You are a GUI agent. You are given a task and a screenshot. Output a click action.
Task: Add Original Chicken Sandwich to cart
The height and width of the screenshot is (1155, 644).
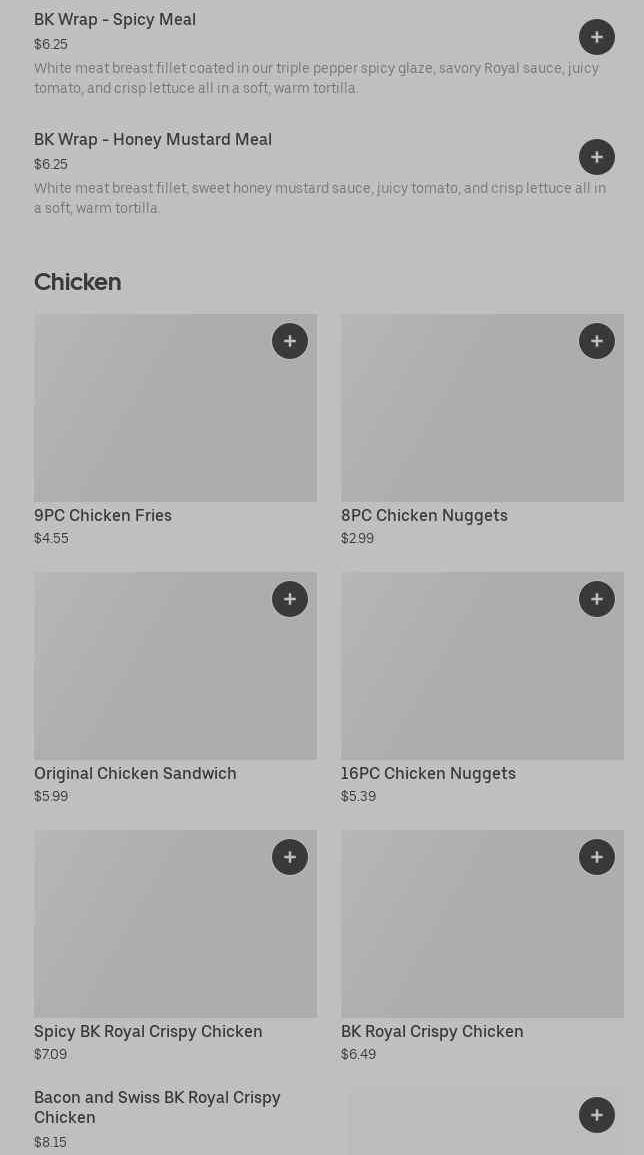(289, 599)
